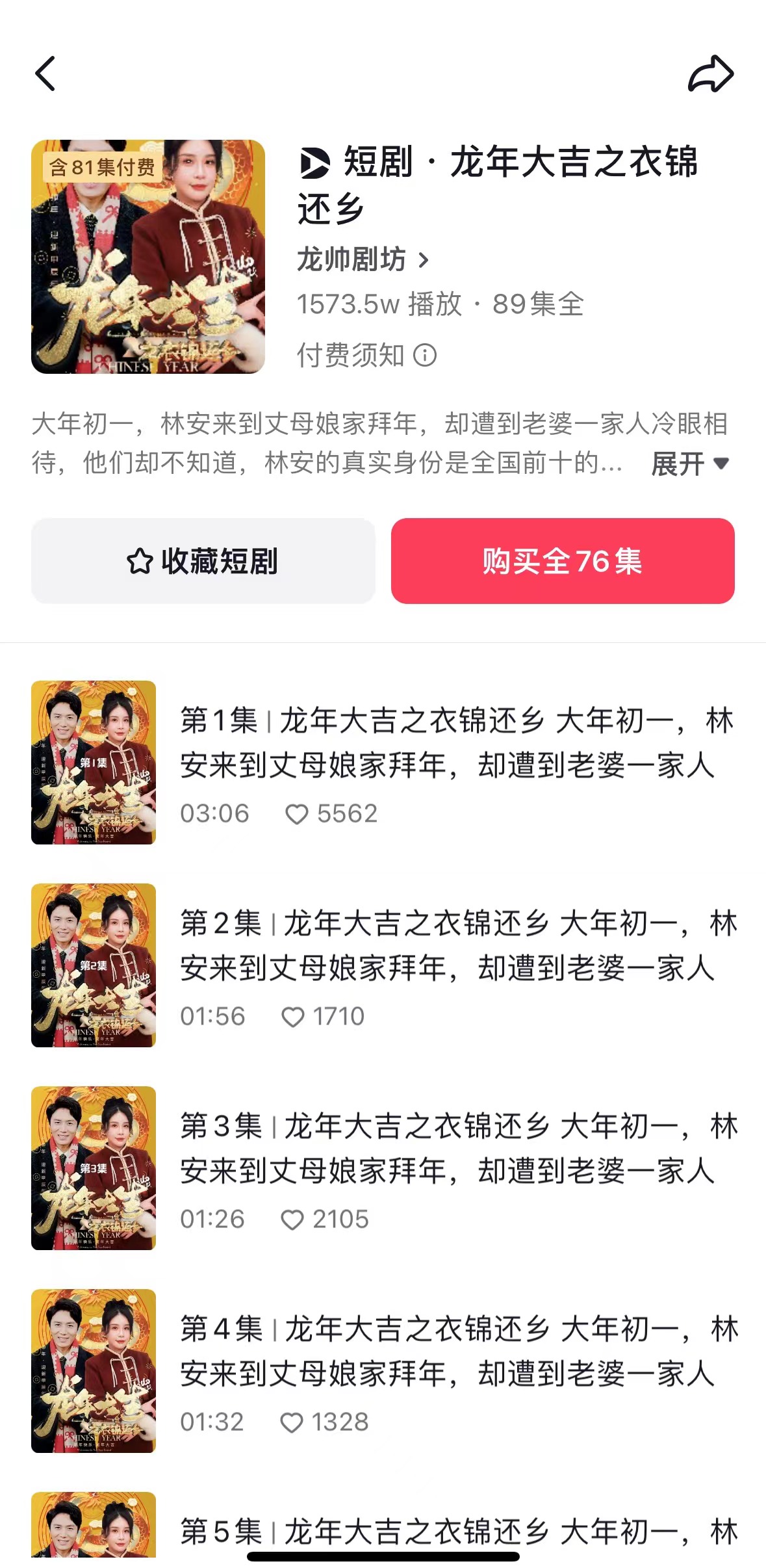The image size is (766, 1568).
Task: Tap 收藏短剧 to favorite the drama
Action: coord(203,561)
